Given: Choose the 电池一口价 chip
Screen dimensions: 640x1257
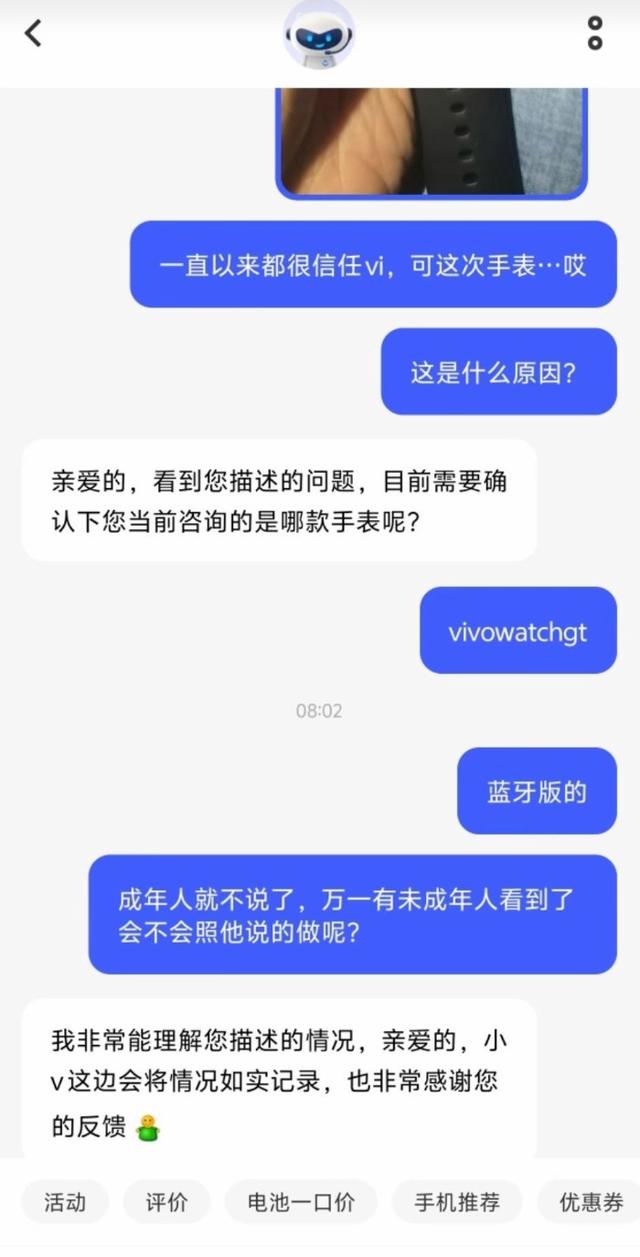Looking at the screenshot, I should point(301,1202).
